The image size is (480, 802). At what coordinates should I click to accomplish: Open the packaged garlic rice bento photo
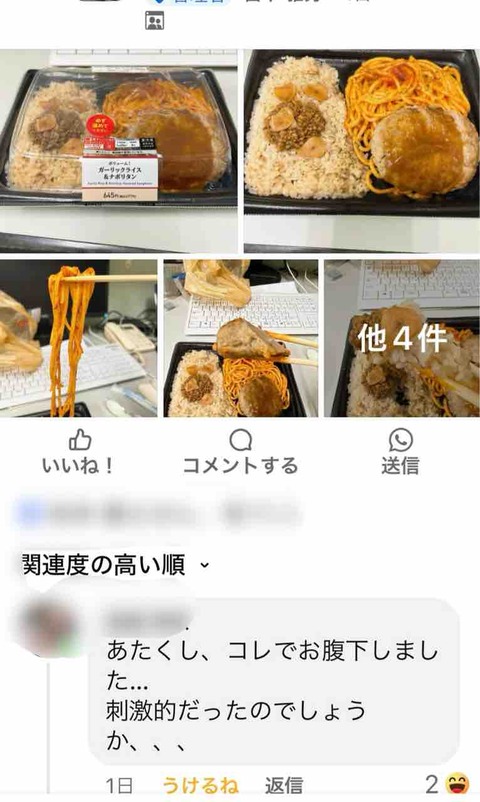coord(119,151)
